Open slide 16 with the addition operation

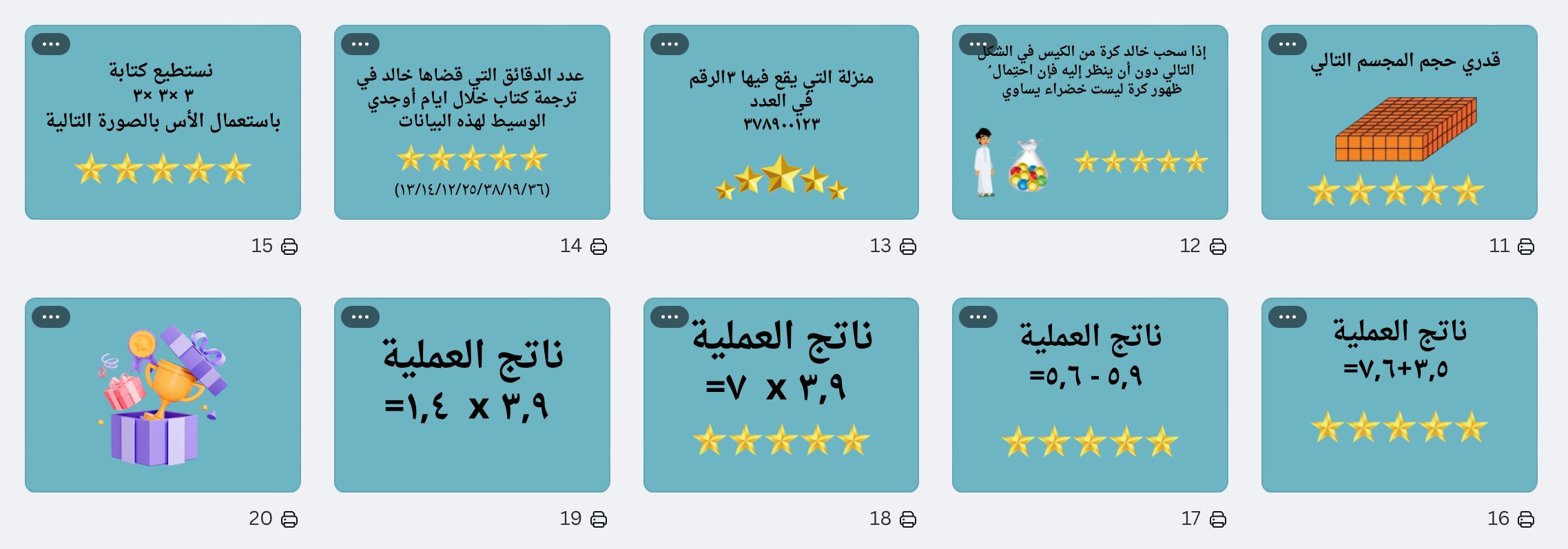pyautogui.click(x=1399, y=395)
